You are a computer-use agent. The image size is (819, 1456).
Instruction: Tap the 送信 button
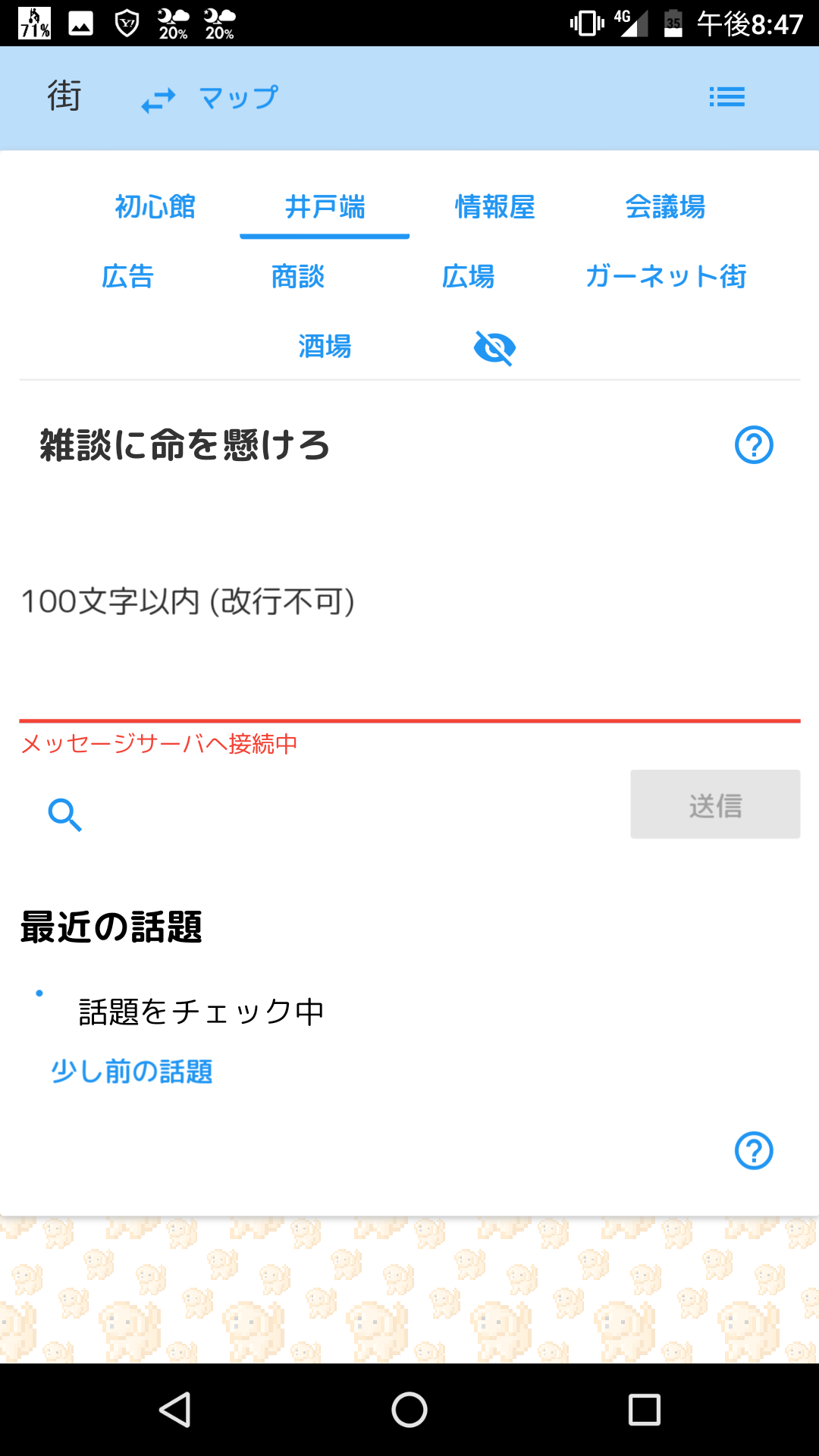715,805
